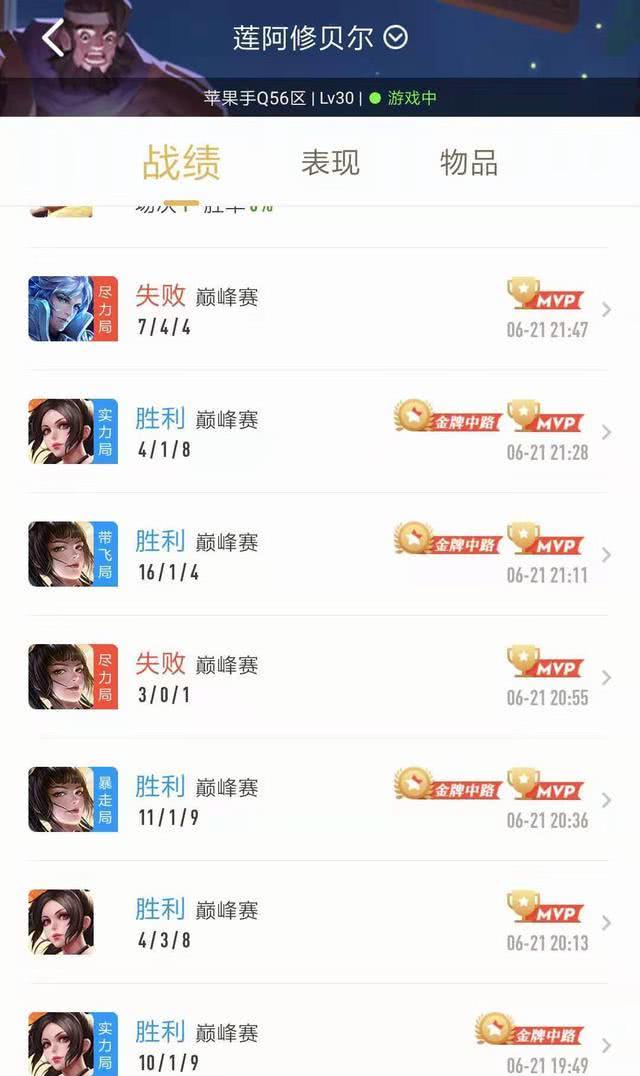Switch to the 战绩 tab
640x1076 pixels.
pyautogui.click(x=181, y=163)
